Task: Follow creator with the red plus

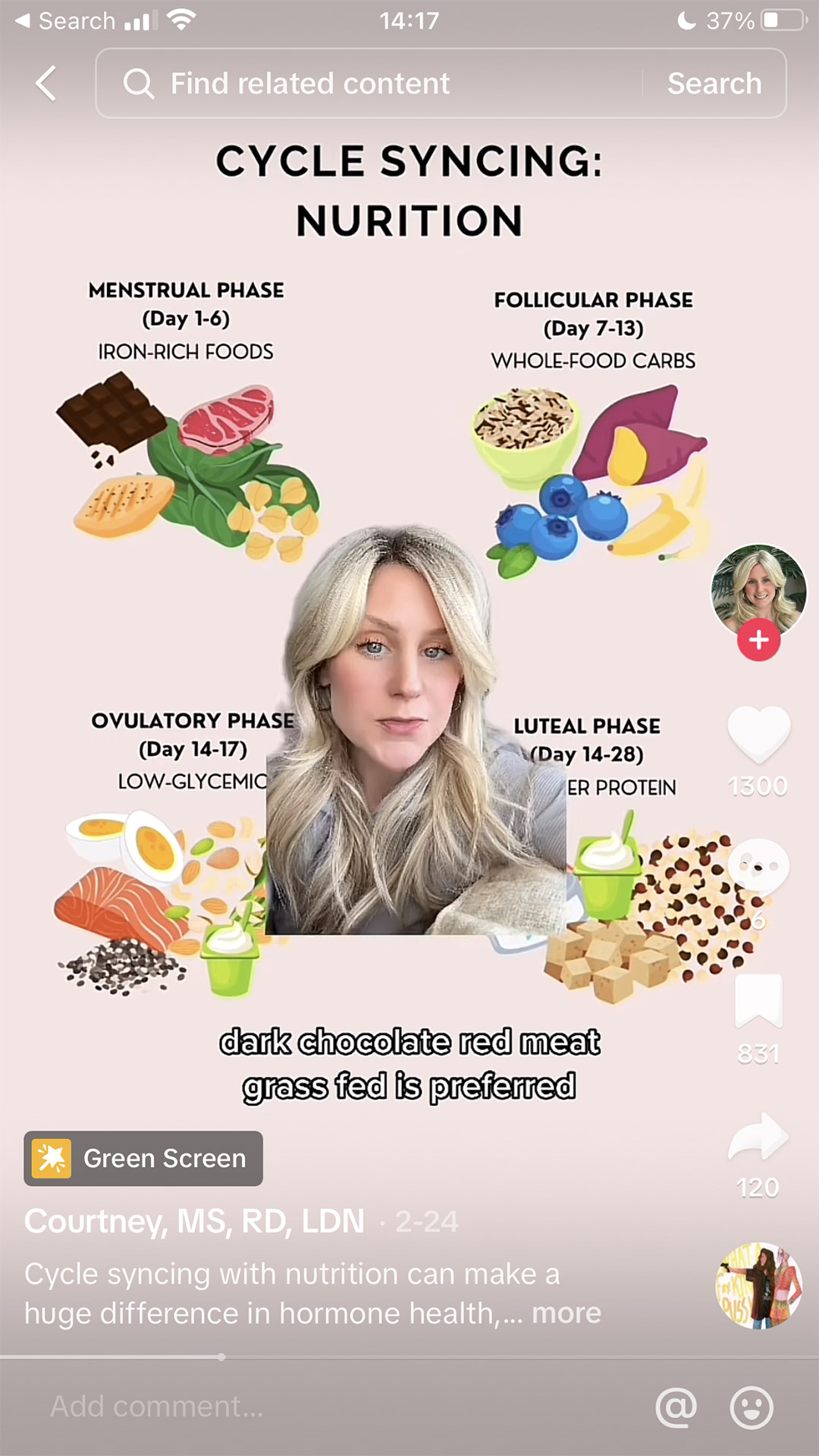Action: click(758, 640)
